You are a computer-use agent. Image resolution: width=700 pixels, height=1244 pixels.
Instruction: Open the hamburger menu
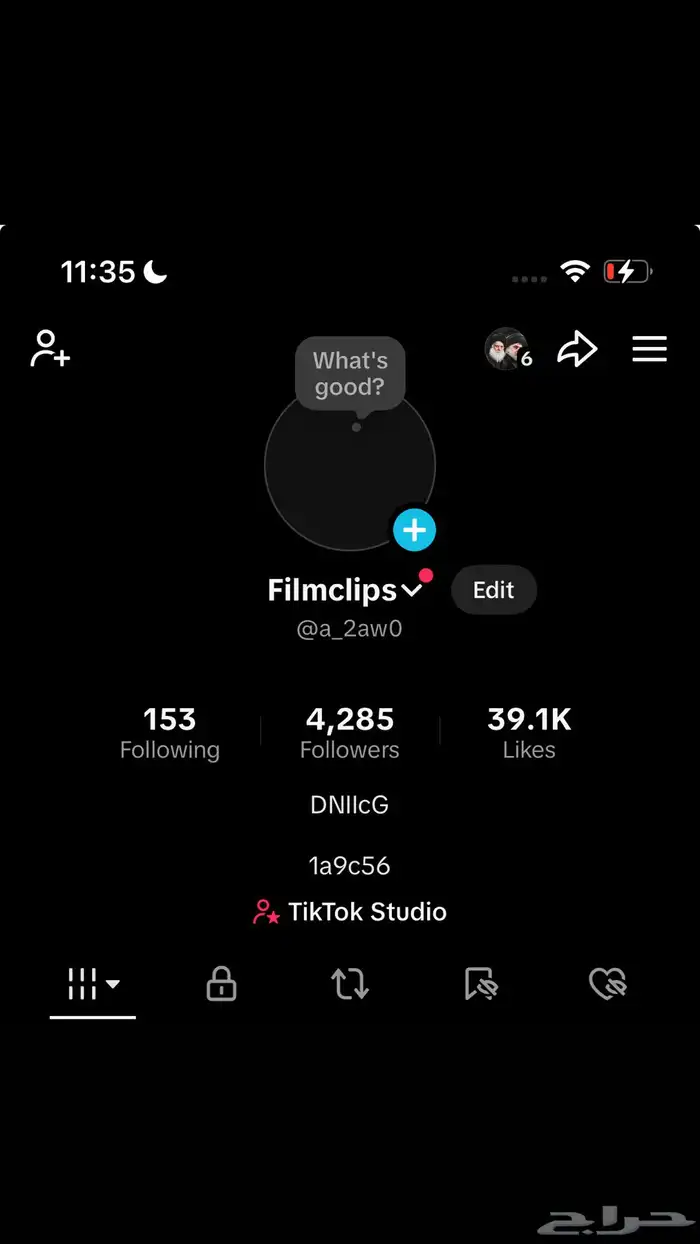click(x=649, y=349)
